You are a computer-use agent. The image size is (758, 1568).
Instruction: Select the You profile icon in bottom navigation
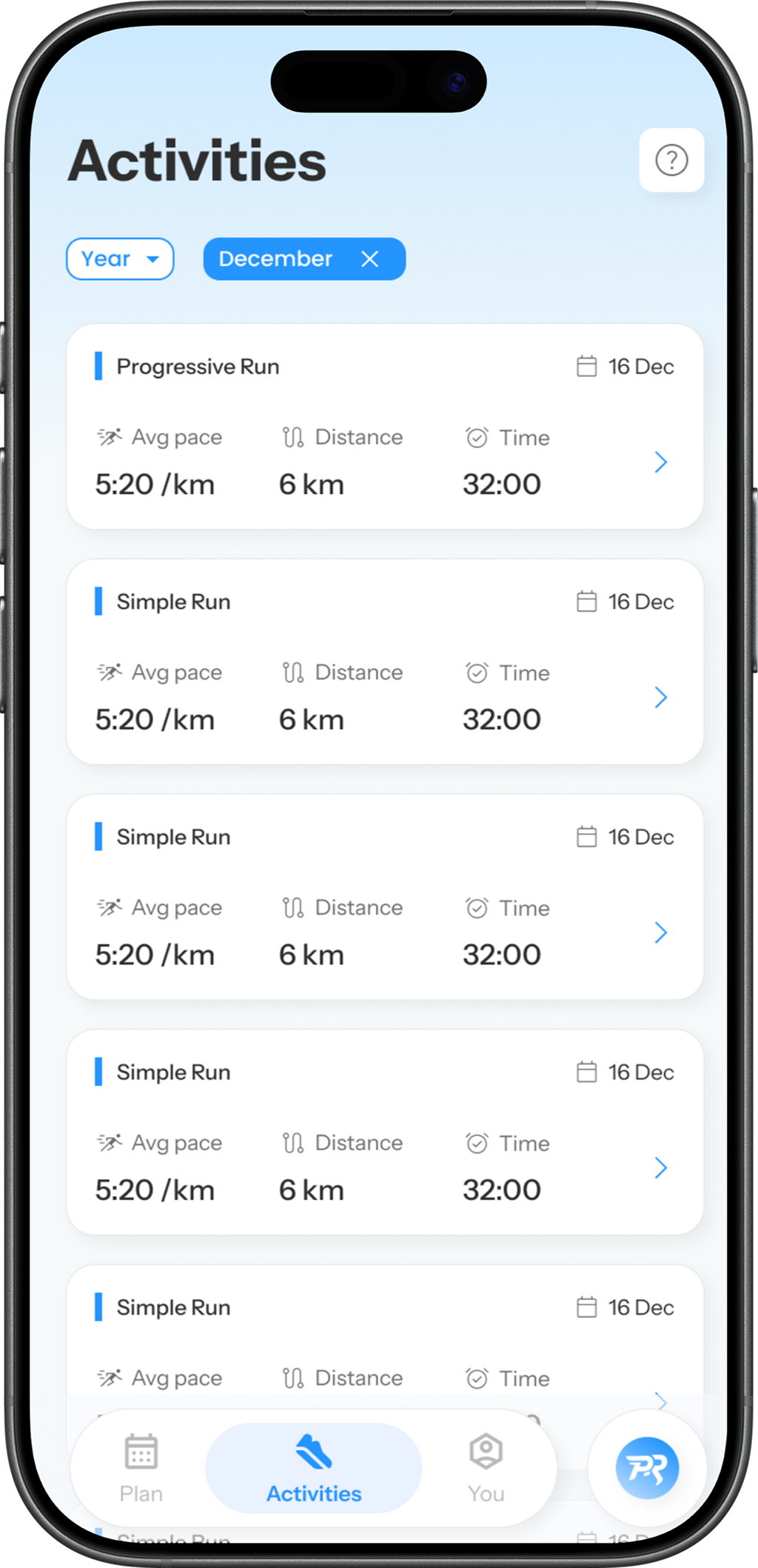pos(486,1449)
